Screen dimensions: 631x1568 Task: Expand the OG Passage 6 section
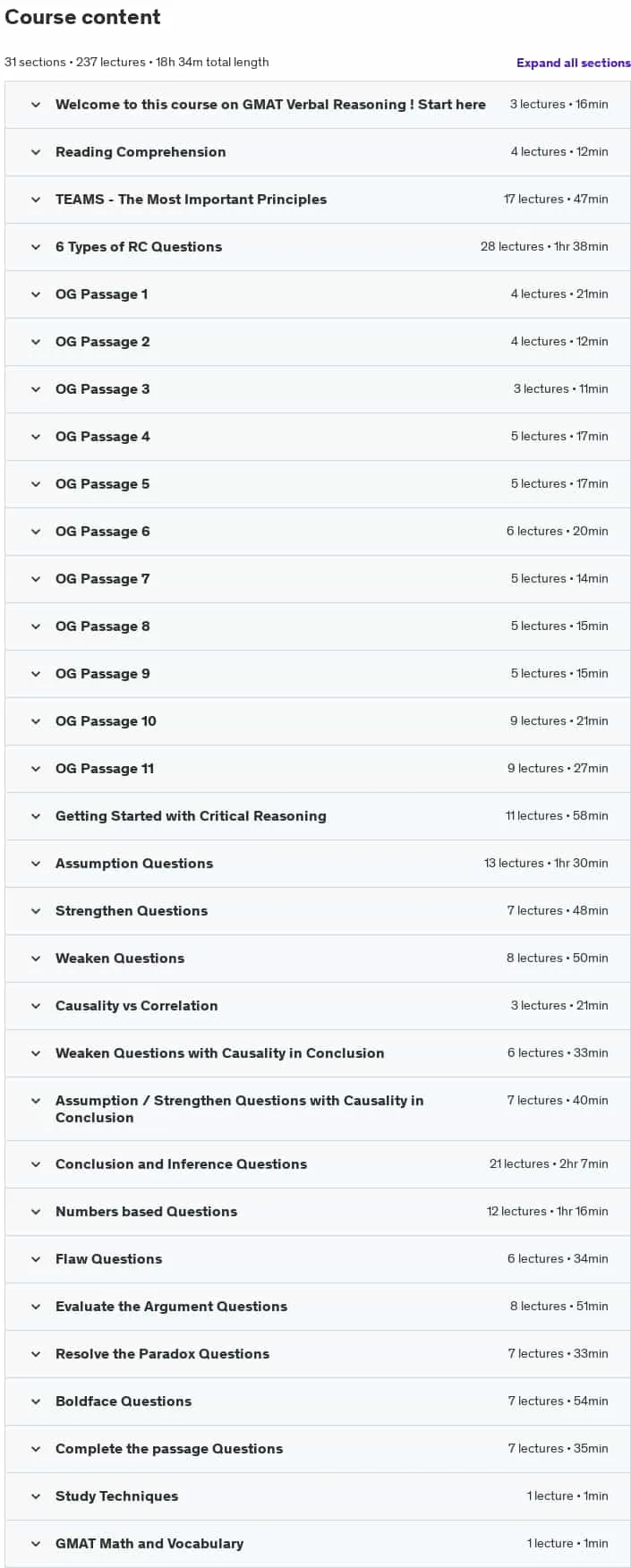click(317, 532)
